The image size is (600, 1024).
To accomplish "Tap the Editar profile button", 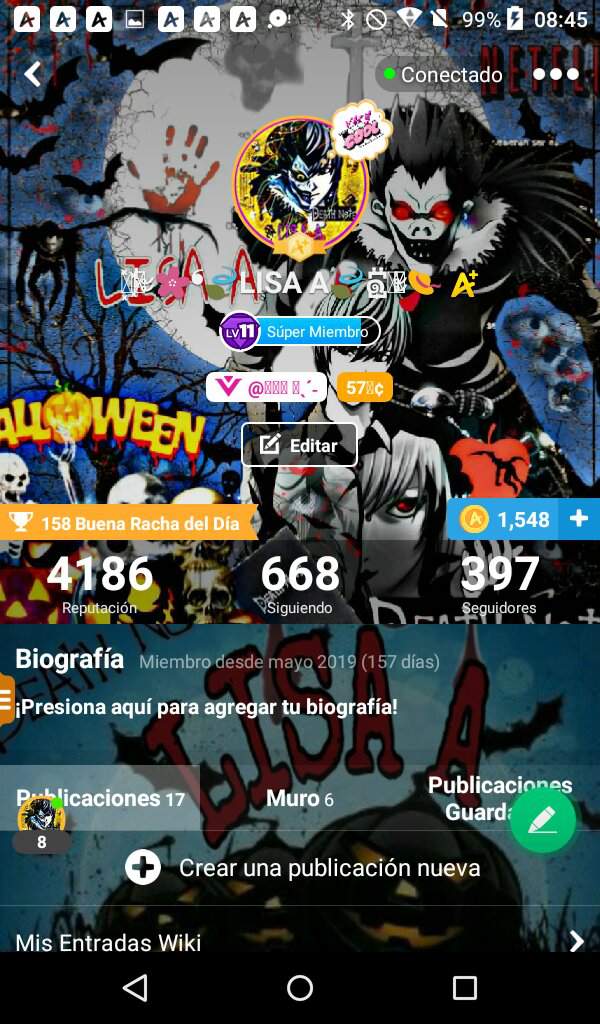I will 299,445.
